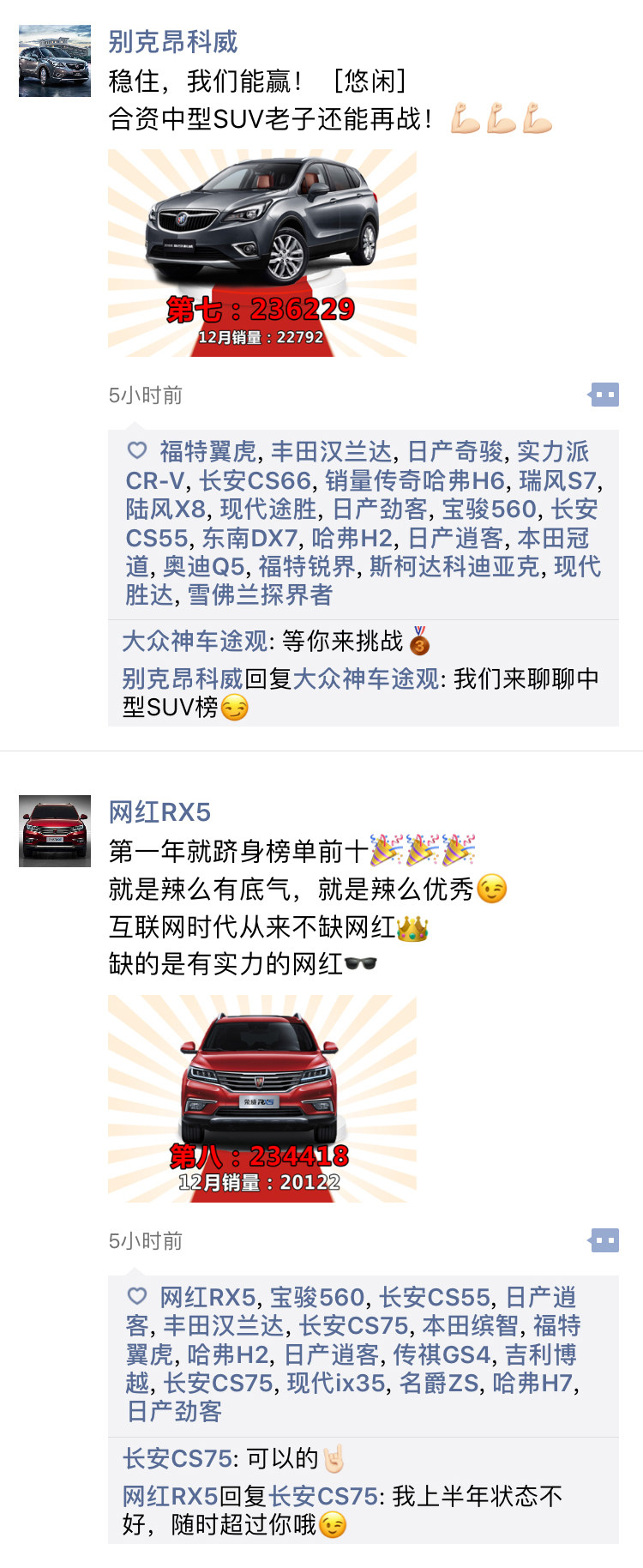Open 别克昂科威's profile avatar
This screenshot has height=1568, width=643.
[55, 61]
